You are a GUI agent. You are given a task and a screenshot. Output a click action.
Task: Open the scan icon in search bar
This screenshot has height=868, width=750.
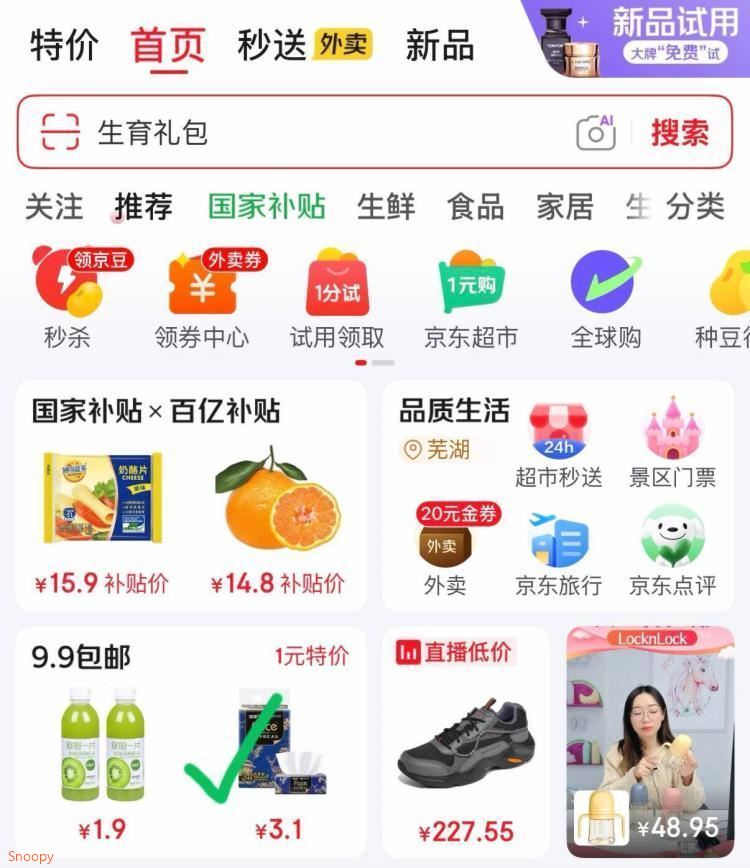pyautogui.click(x=60, y=132)
